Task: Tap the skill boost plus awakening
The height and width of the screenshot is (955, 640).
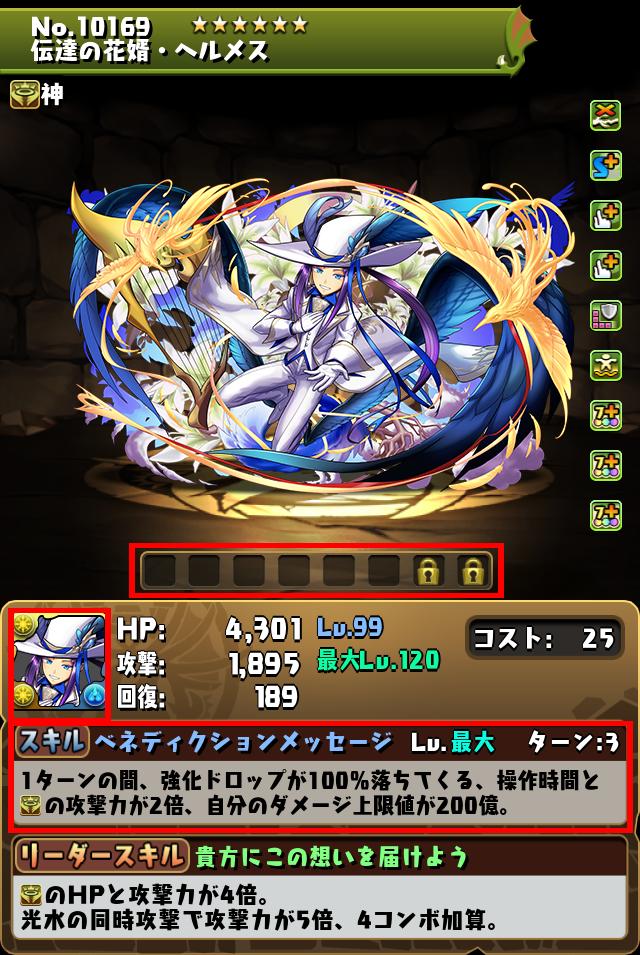Action: click(x=605, y=166)
